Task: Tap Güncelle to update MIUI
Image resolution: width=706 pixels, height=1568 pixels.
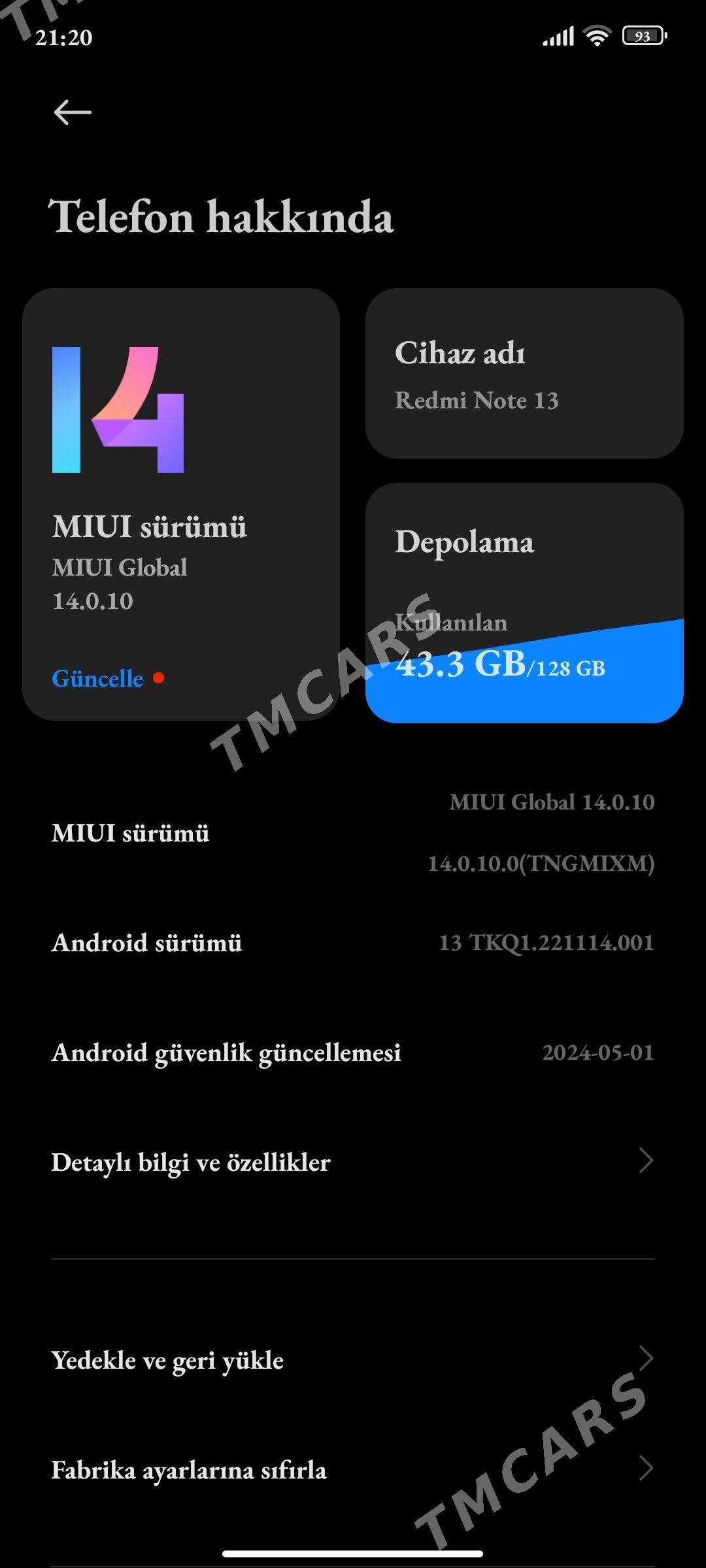Action: pyautogui.click(x=97, y=678)
